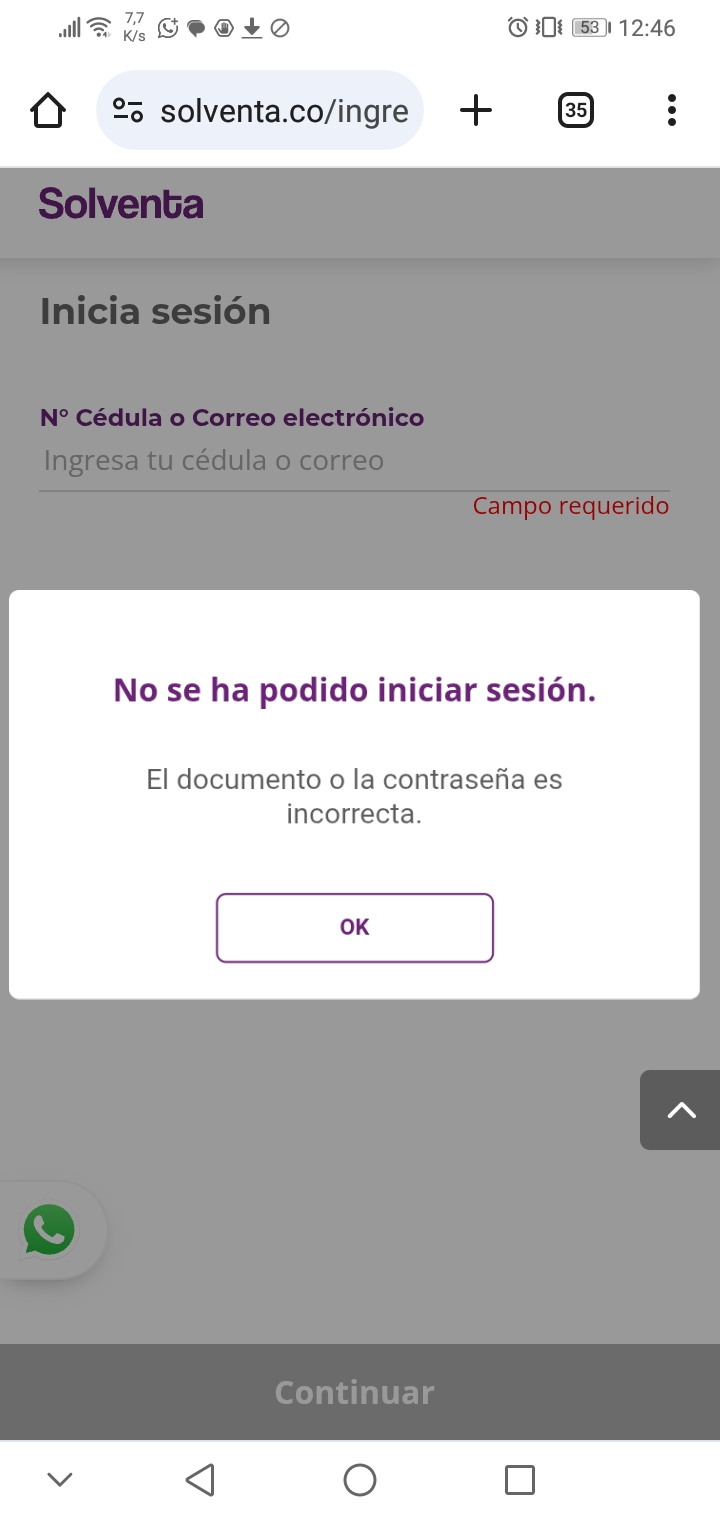Tap the scroll-to-top arrow button

click(x=681, y=1110)
